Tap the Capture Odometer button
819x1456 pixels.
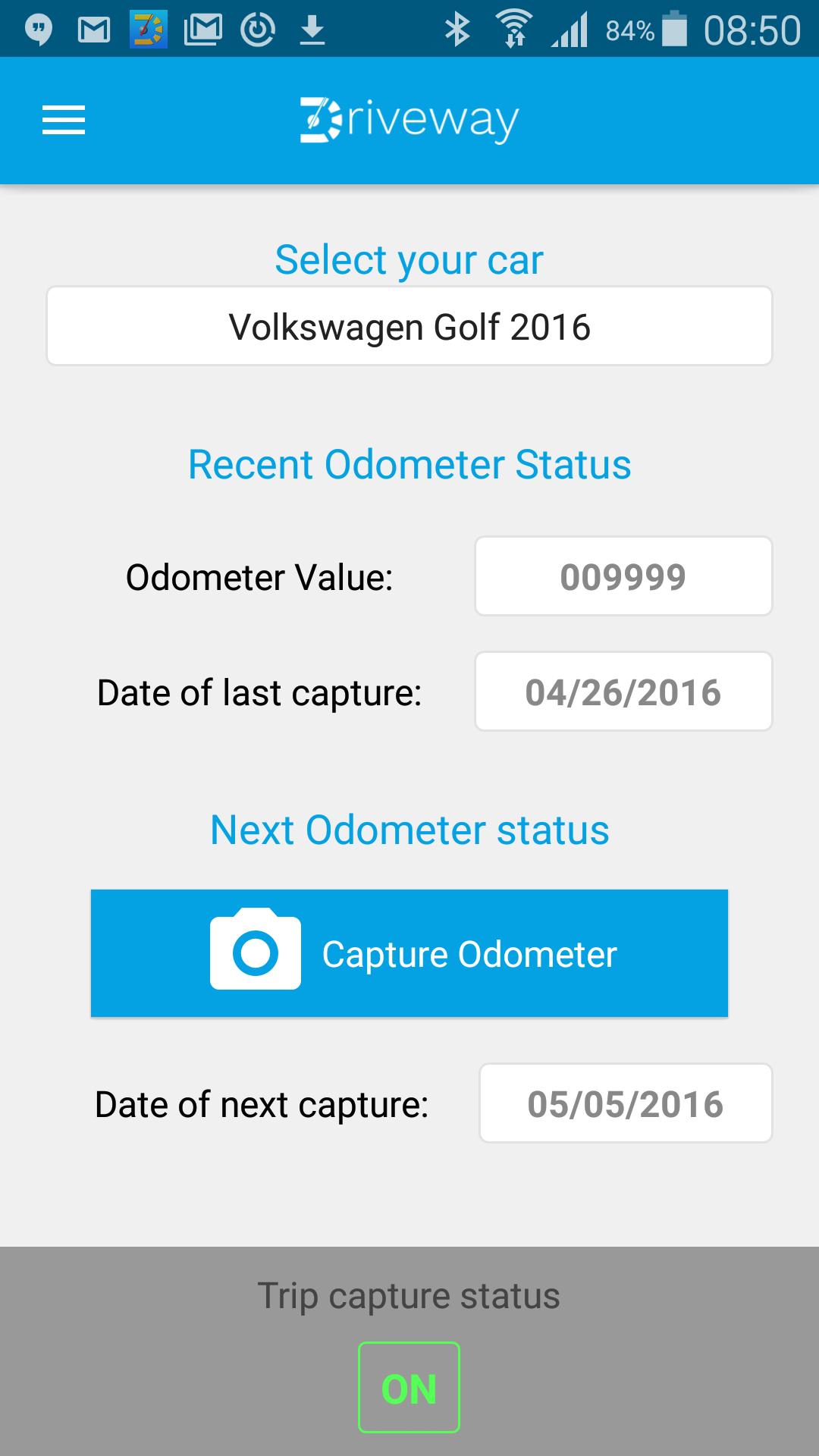[x=409, y=953]
